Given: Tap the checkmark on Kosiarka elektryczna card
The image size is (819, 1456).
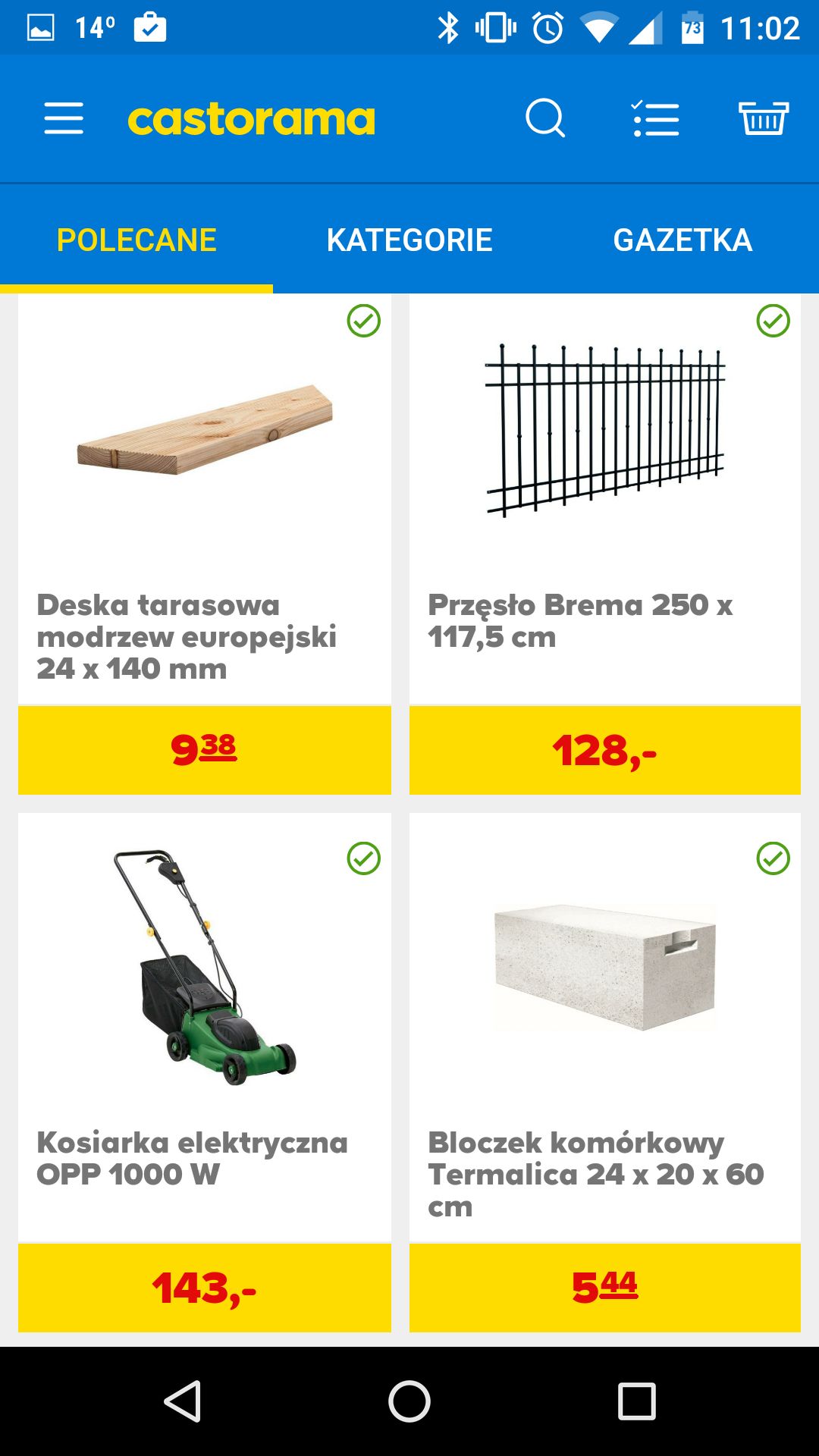Looking at the screenshot, I should pos(364,858).
